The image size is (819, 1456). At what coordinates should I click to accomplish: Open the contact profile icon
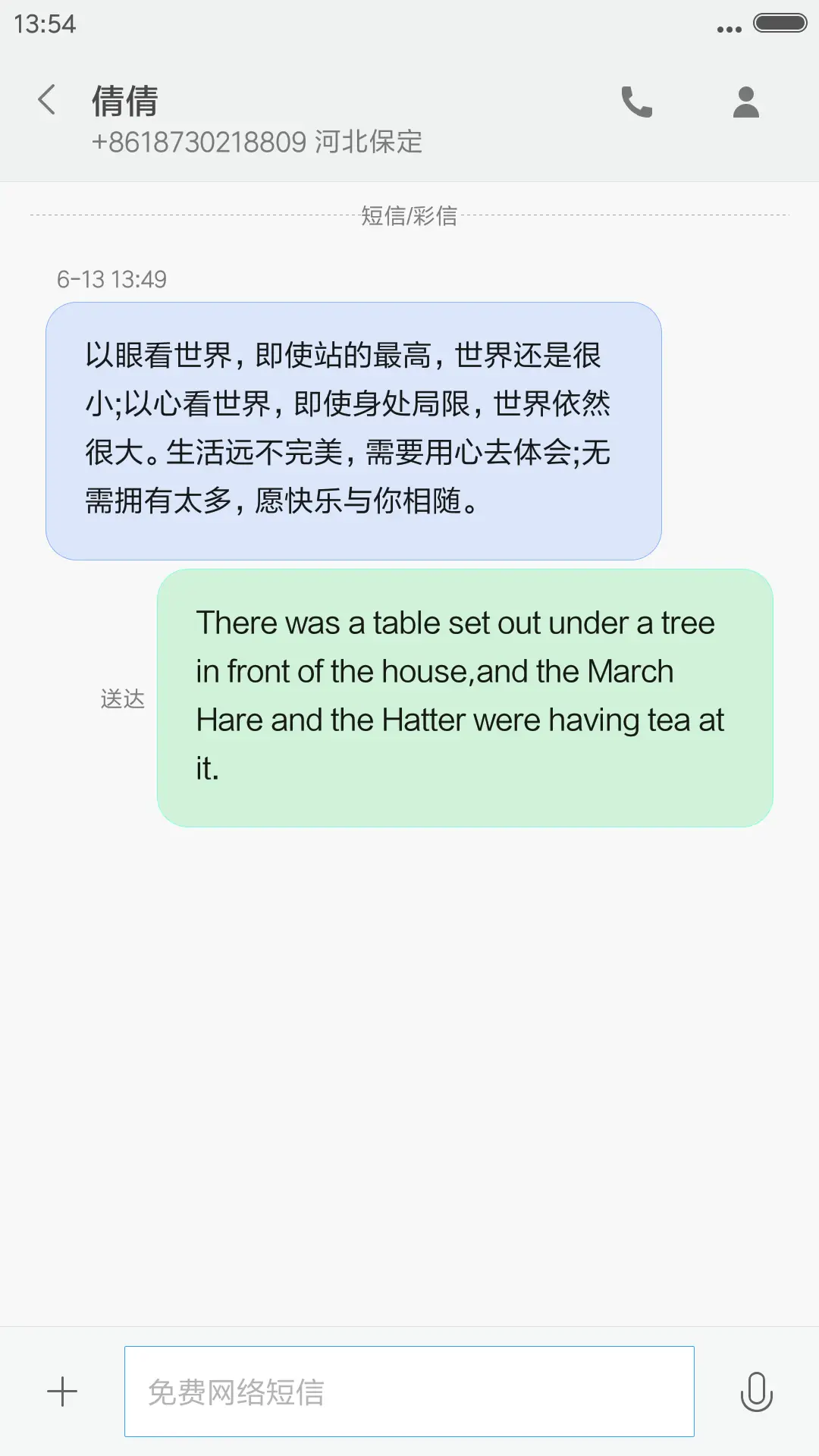(745, 102)
